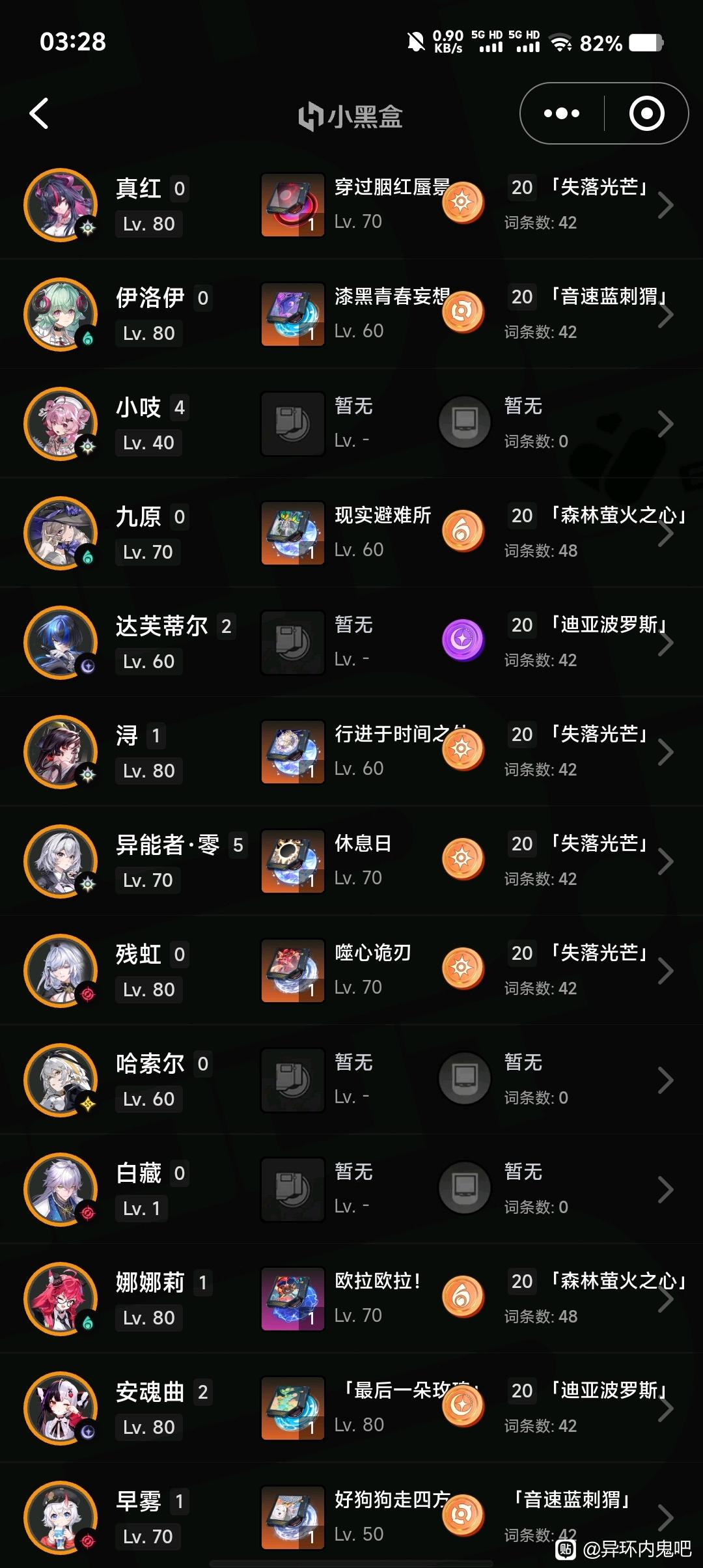Open 异能者·零 character details
The image size is (703, 1568).
(351, 861)
